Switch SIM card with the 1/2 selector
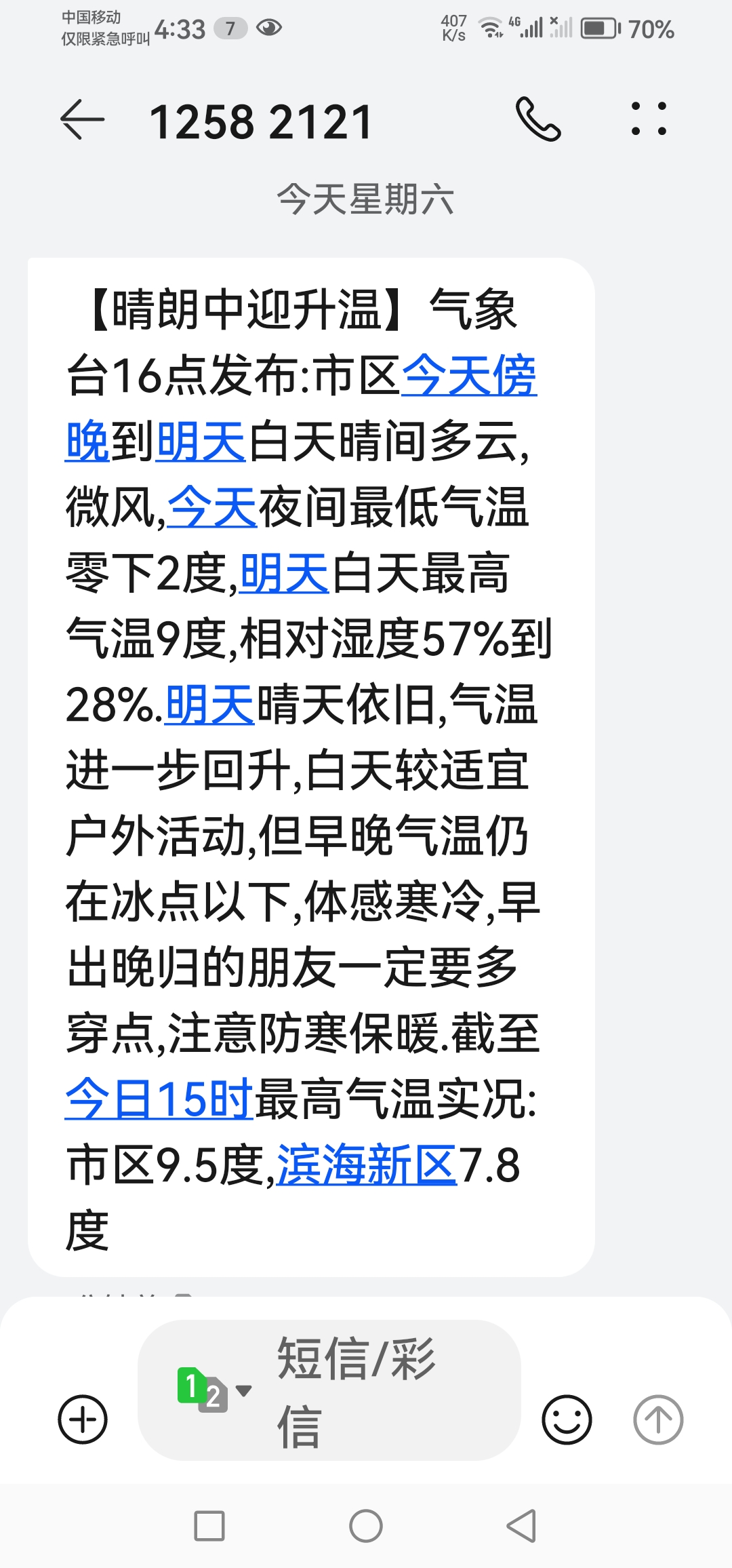This screenshot has width=732, height=1568. (x=213, y=1390)
